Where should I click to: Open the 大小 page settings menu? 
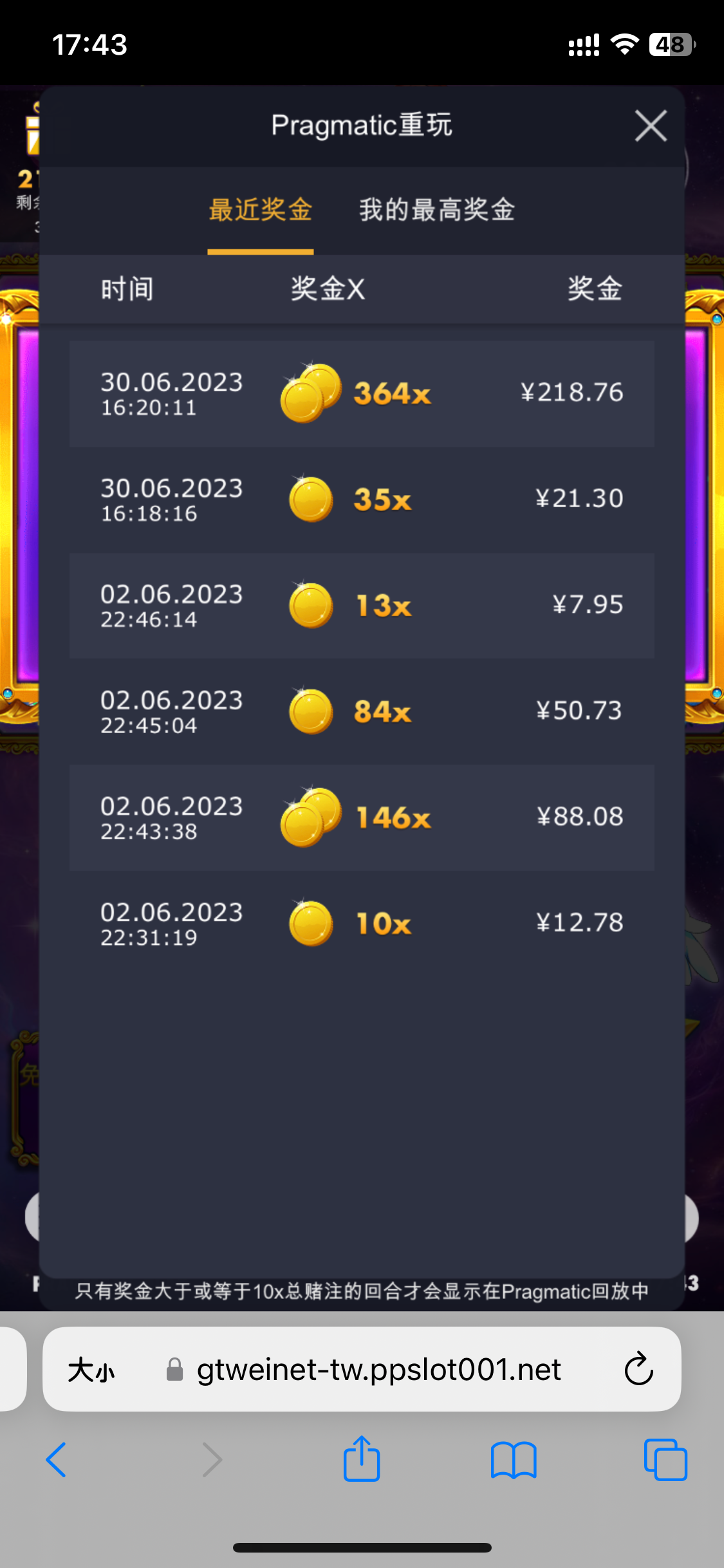pyautogui.click(x=91, y=1370)
